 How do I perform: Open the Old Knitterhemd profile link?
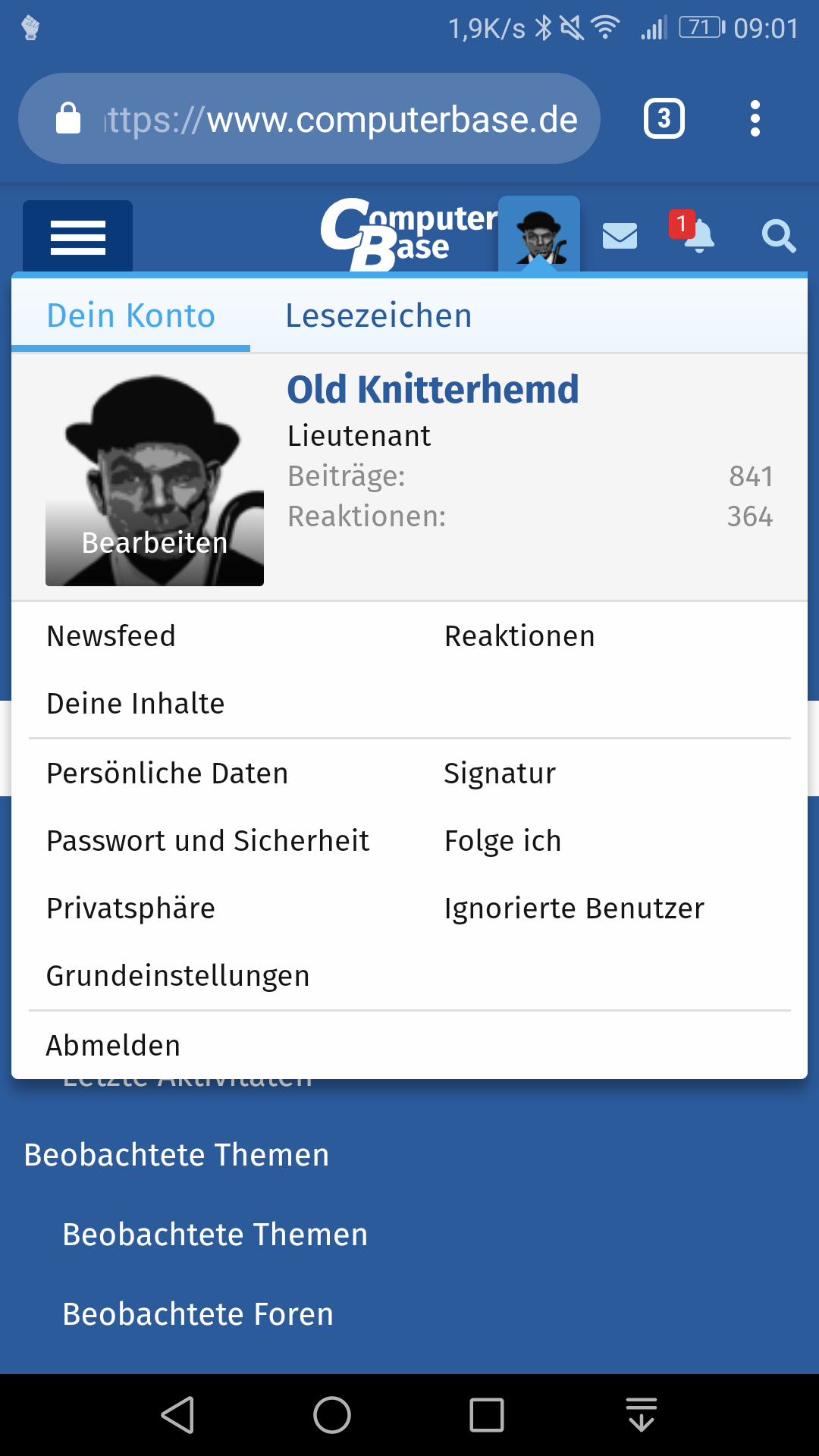(432, 389)
